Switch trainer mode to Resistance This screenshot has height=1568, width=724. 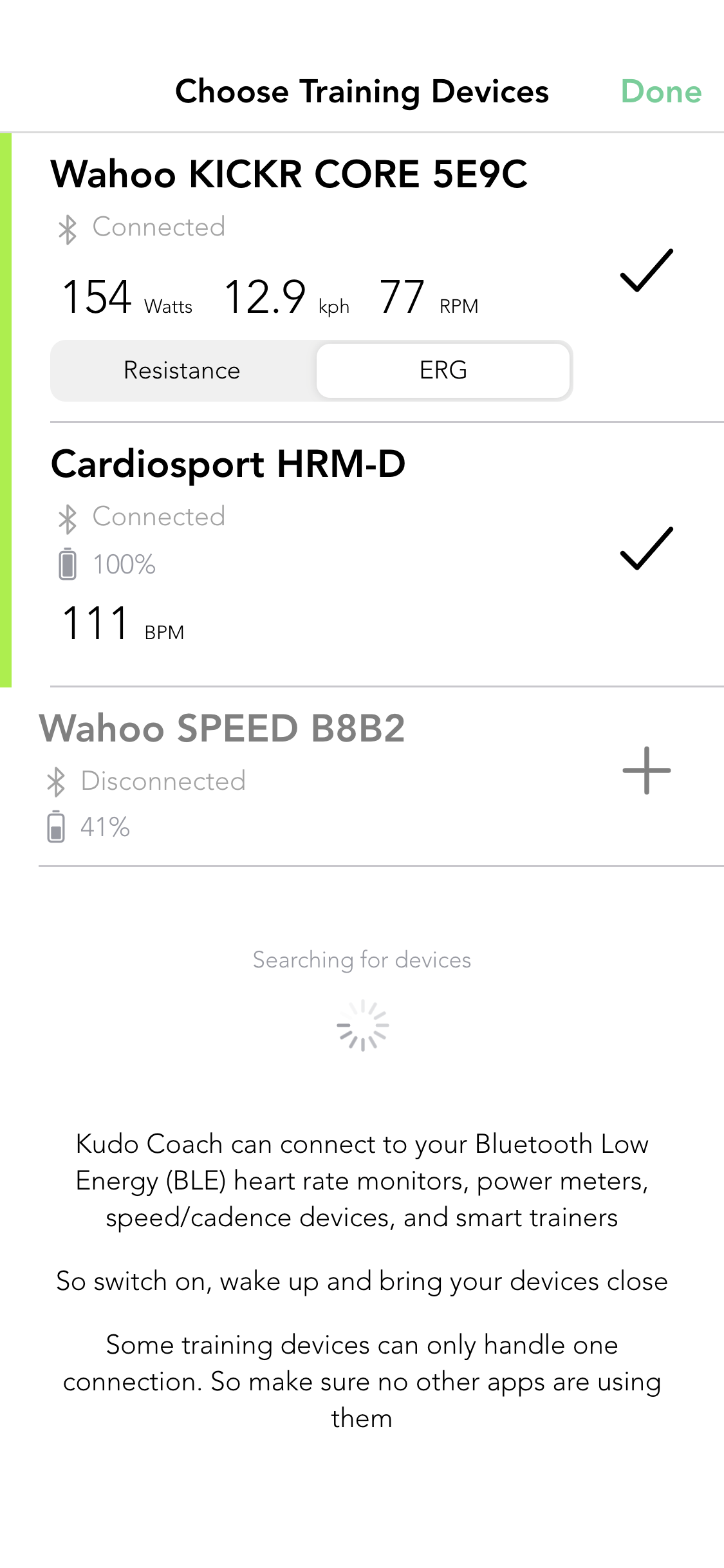tap(182, 370)
